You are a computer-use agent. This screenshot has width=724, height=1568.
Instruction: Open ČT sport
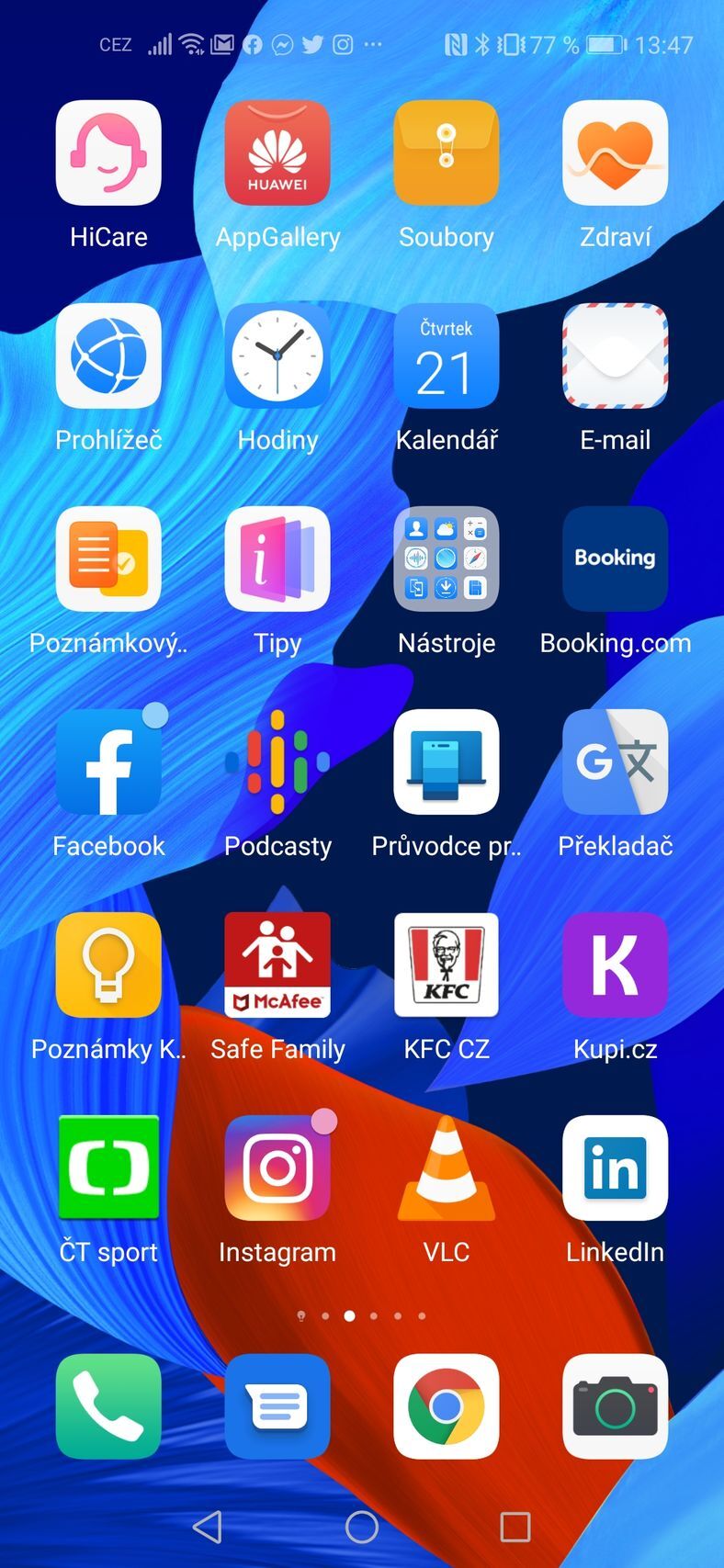(107, 1168)
